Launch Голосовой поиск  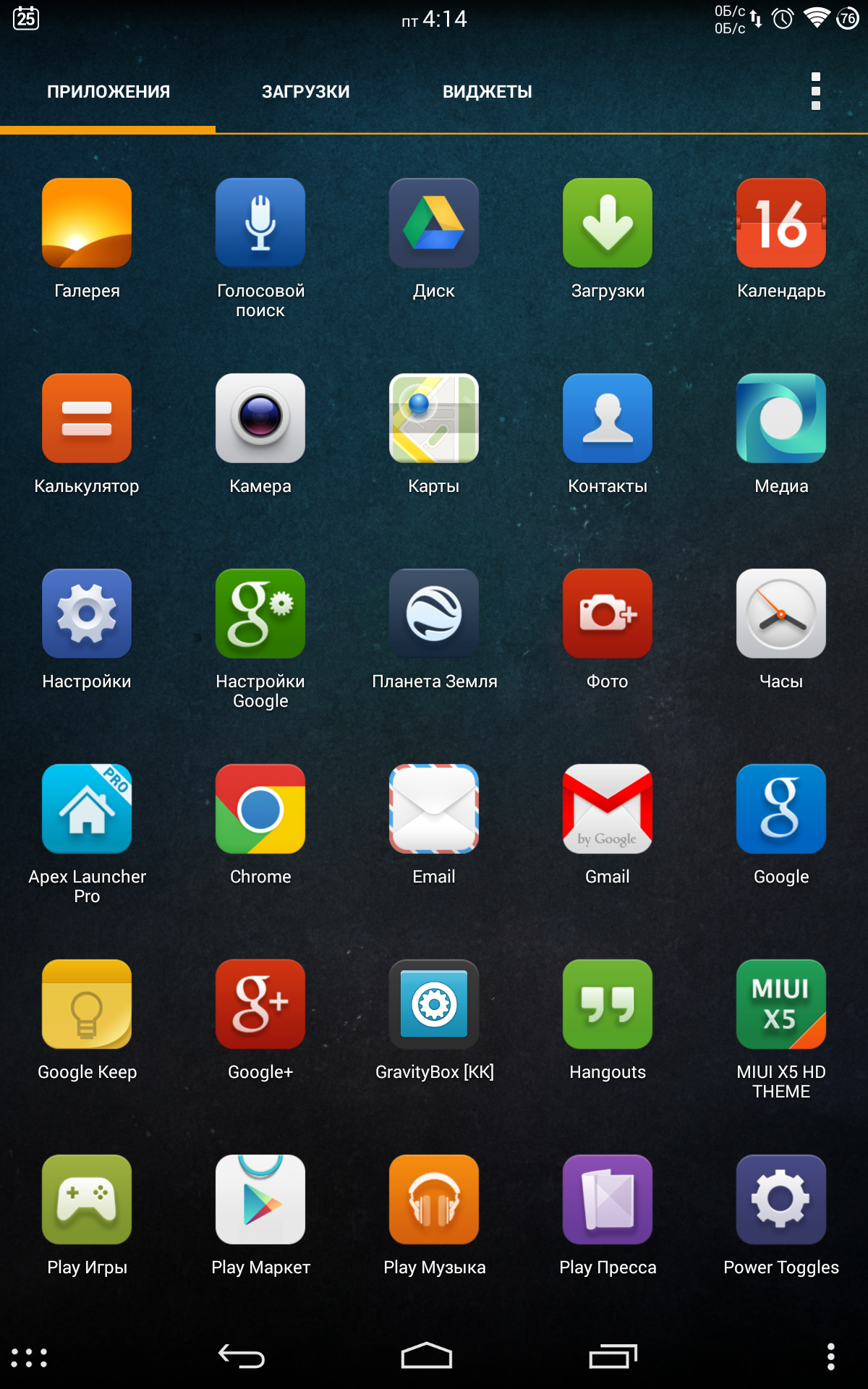(260, 224)
